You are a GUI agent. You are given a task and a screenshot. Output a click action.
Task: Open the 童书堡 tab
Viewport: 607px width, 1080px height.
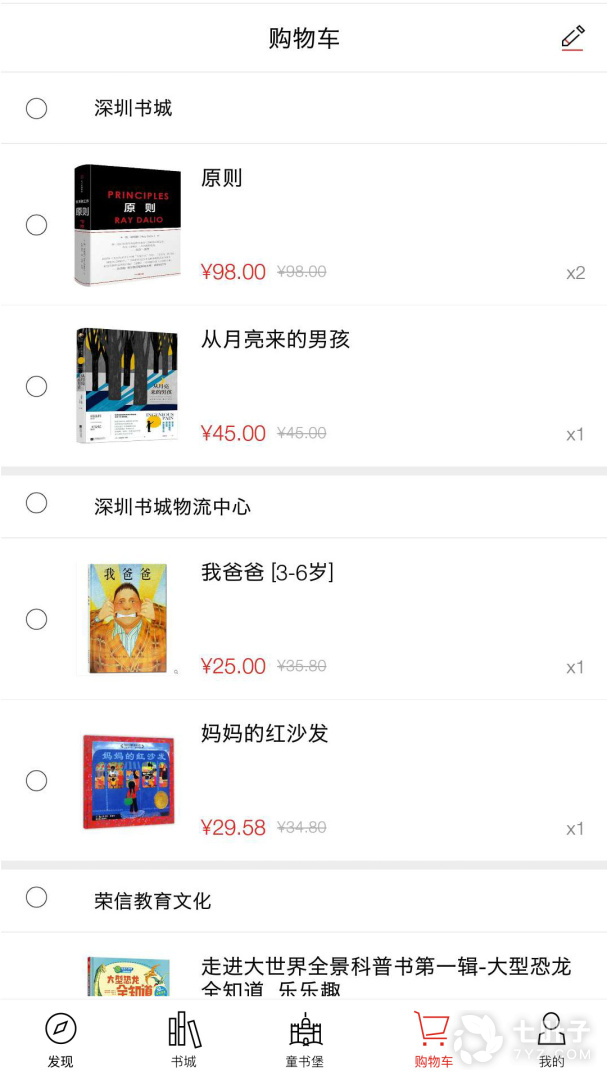pyautogui.click(x=305, y=1040)
